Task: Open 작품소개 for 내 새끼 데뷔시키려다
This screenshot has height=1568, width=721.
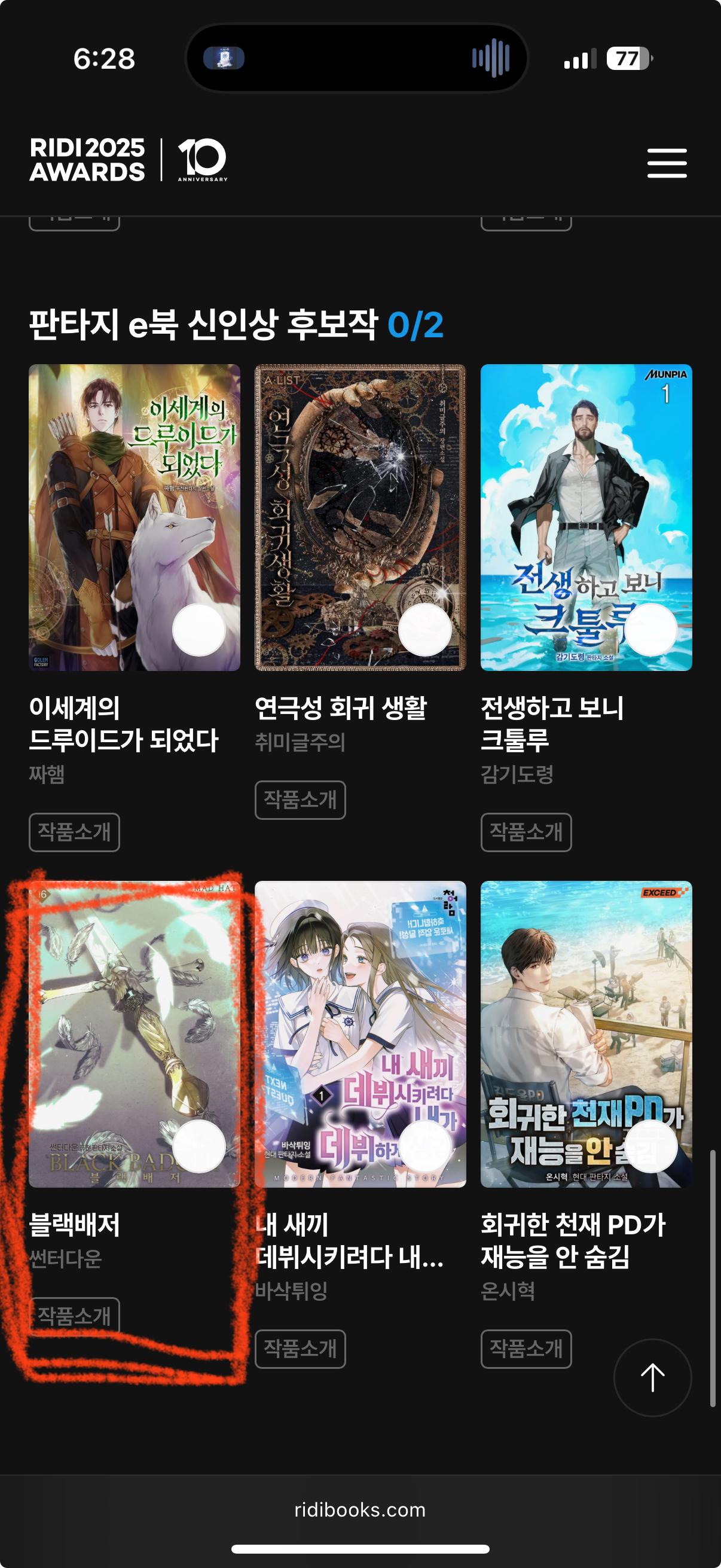Action: [x=300, y=1349]
